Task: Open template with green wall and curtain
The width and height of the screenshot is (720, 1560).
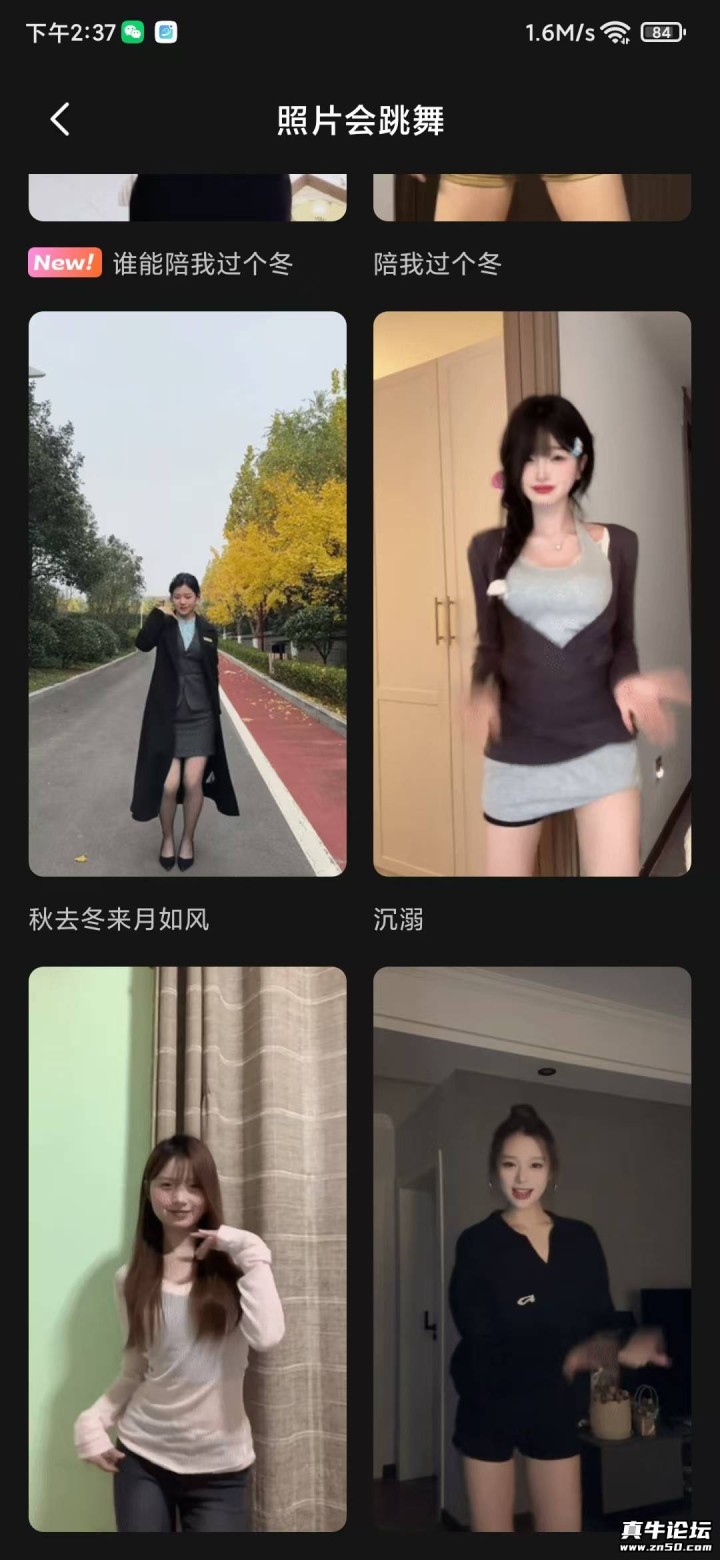Action: tap(187, 1248)
